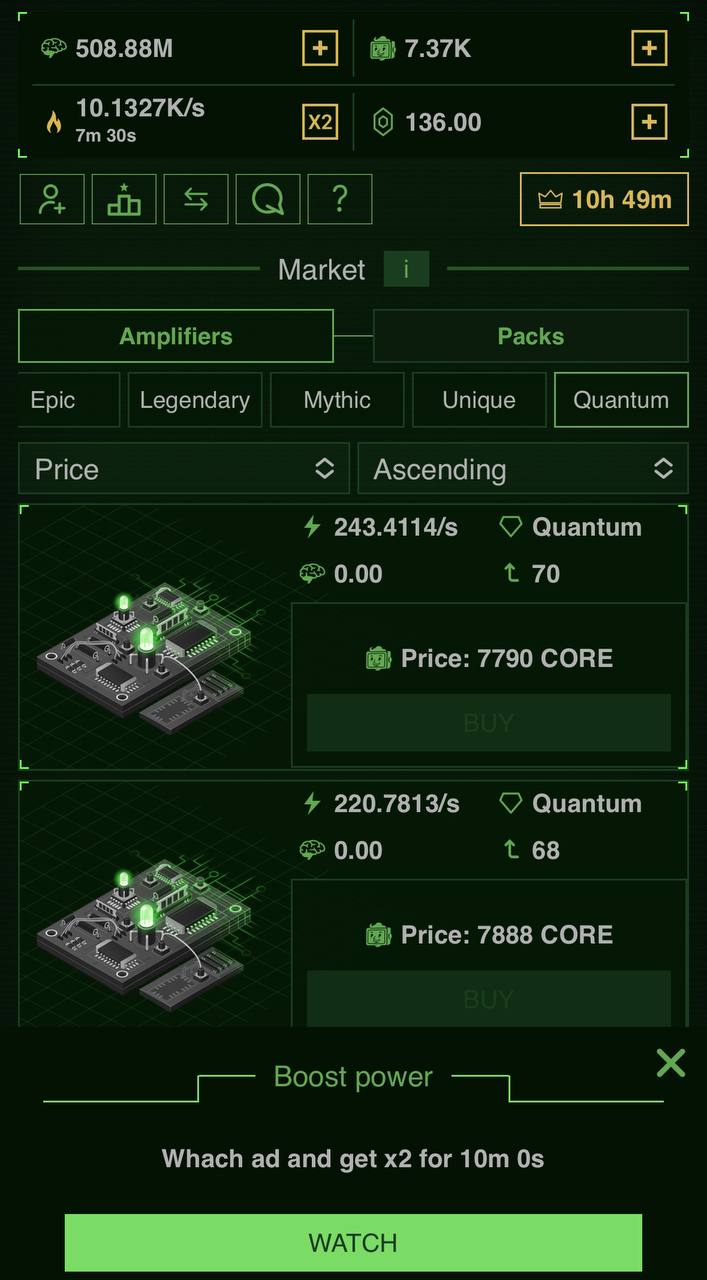Filter by Legendary rarity

pos(195,400)
